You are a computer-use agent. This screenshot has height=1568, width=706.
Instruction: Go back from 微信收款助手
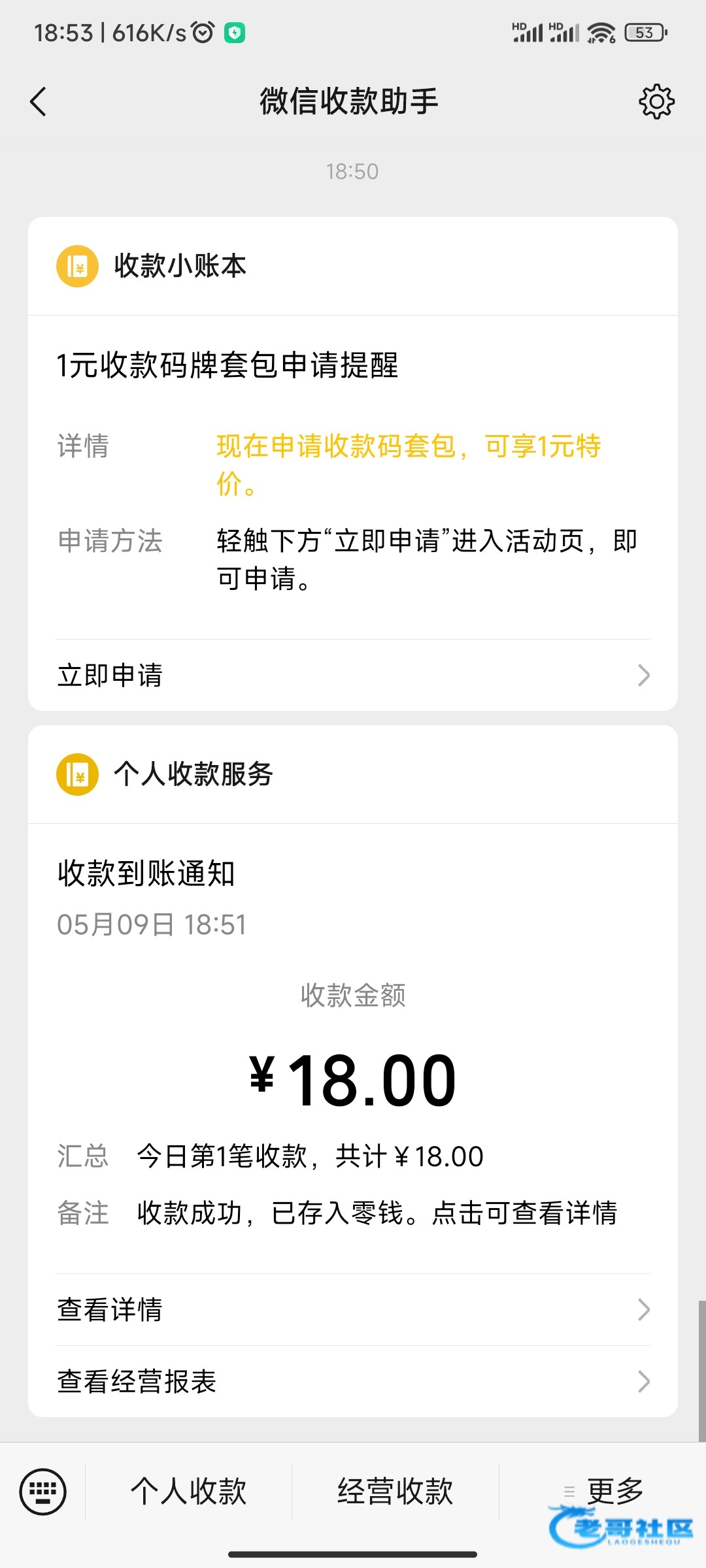click(x=39, y=102)
